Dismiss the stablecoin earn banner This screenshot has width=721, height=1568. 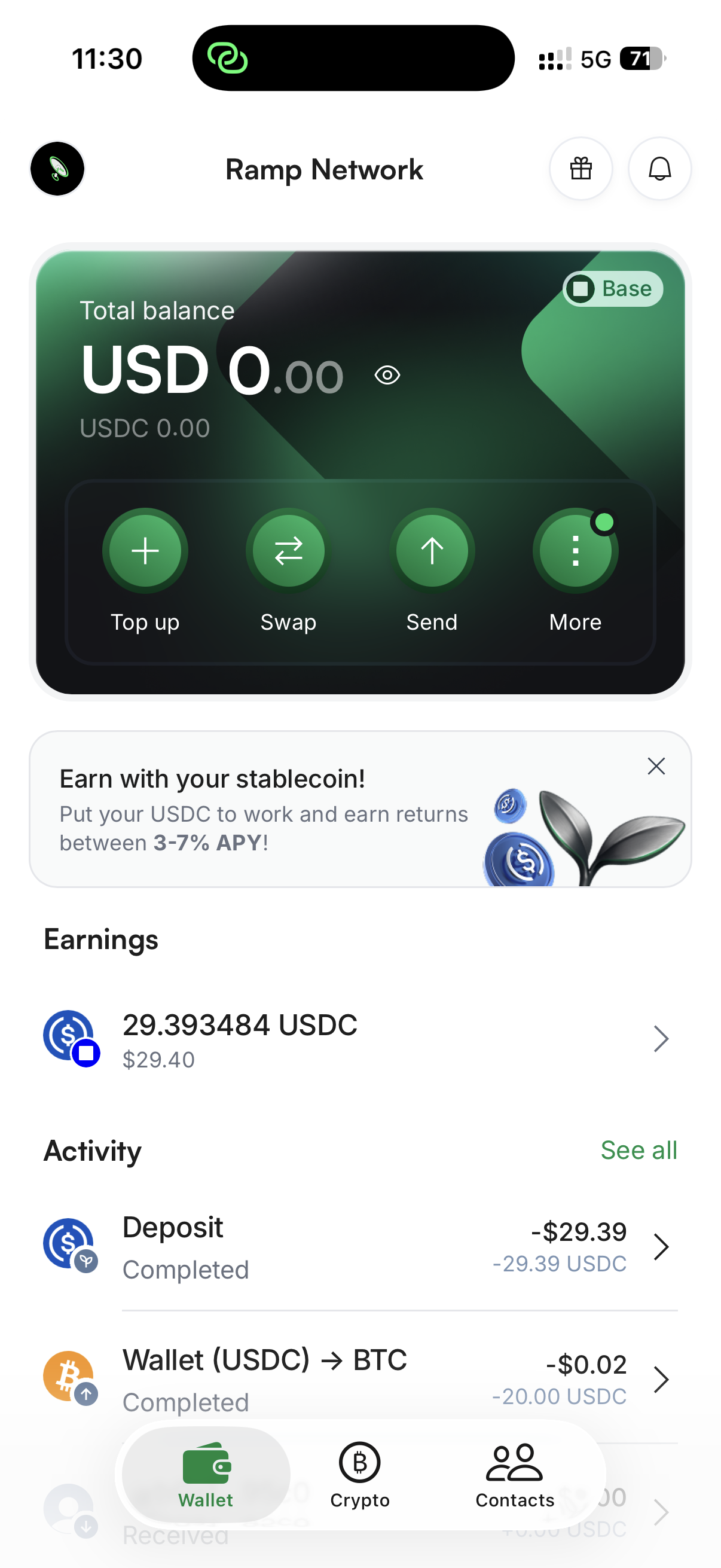[656, 766]
